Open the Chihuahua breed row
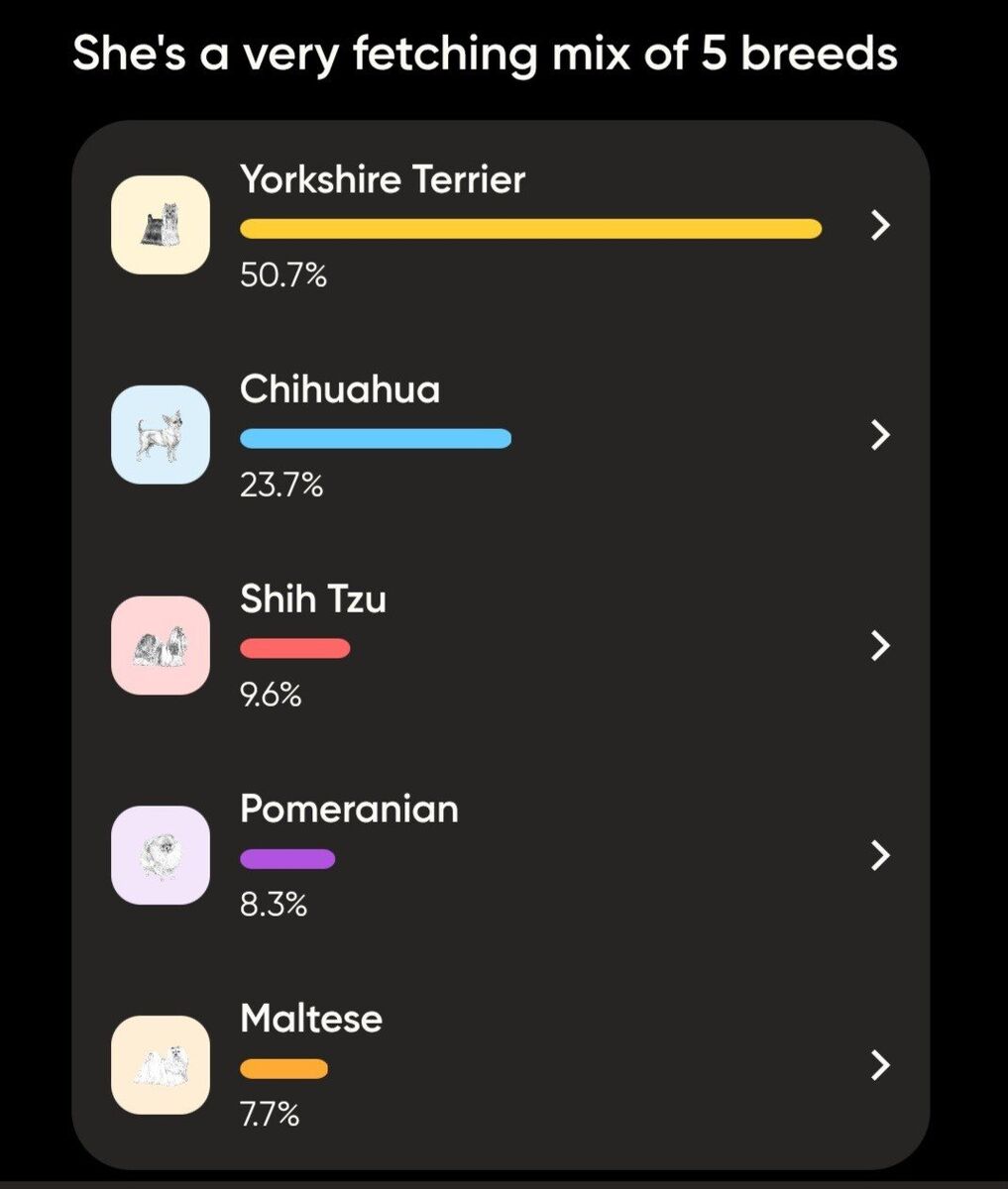1008x1189 pixels. pyautogui.click(x=878, y=435)
